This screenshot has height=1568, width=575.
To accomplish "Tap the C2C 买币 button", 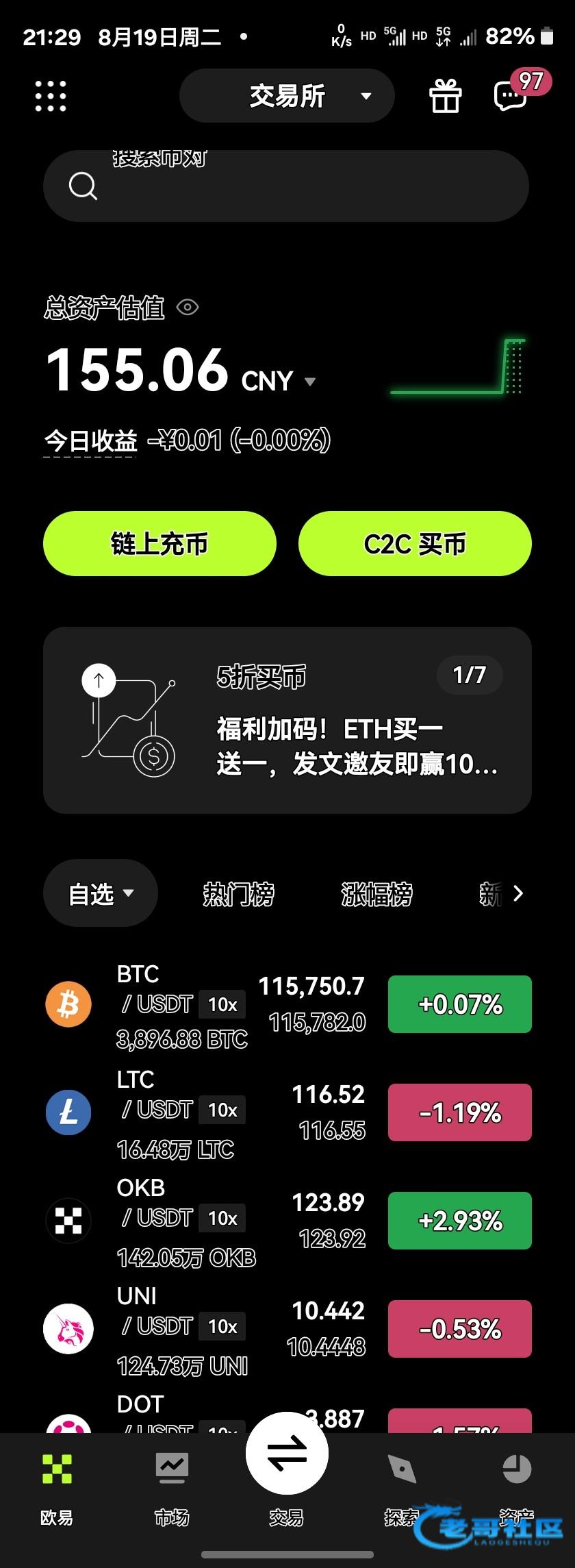I will [x=415, y=544].
